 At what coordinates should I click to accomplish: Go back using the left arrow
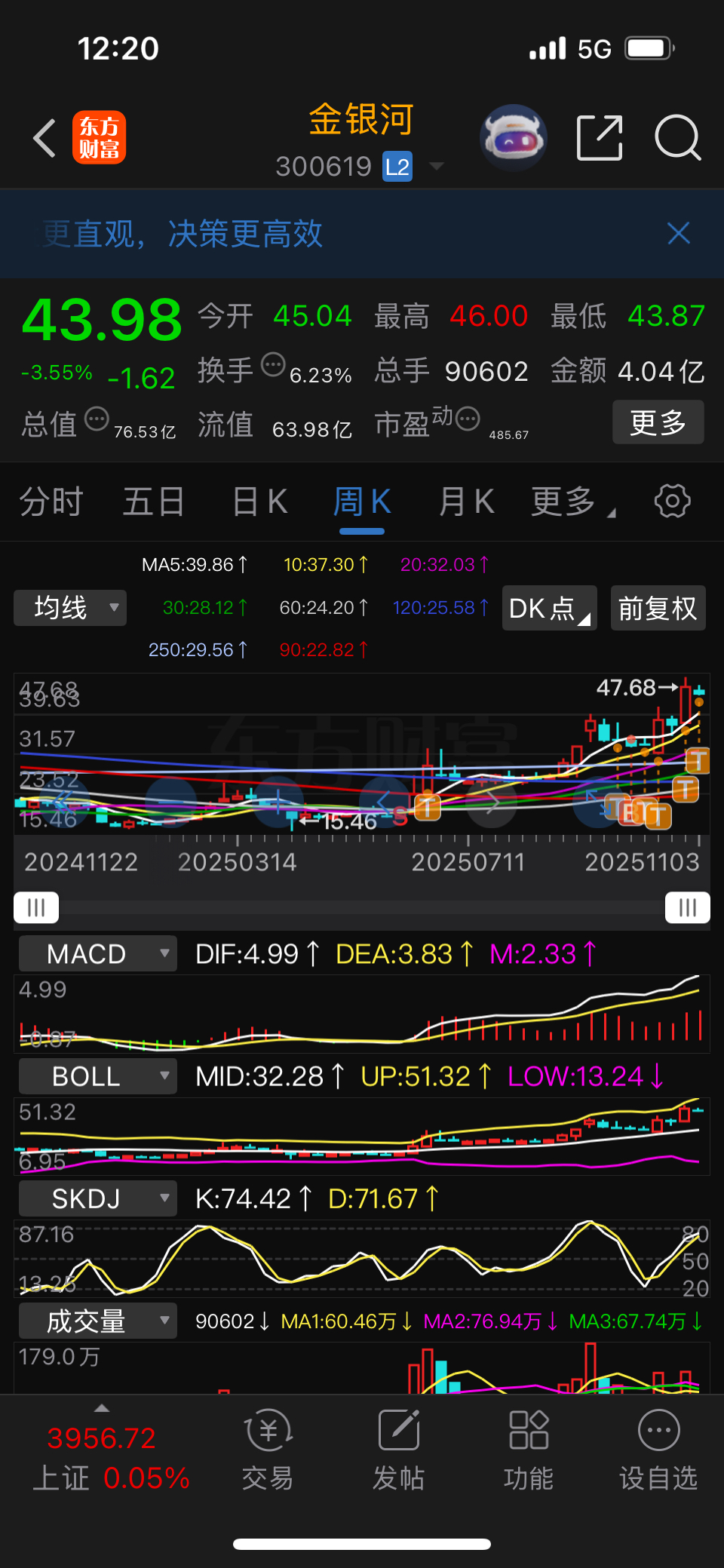(45, 138)
